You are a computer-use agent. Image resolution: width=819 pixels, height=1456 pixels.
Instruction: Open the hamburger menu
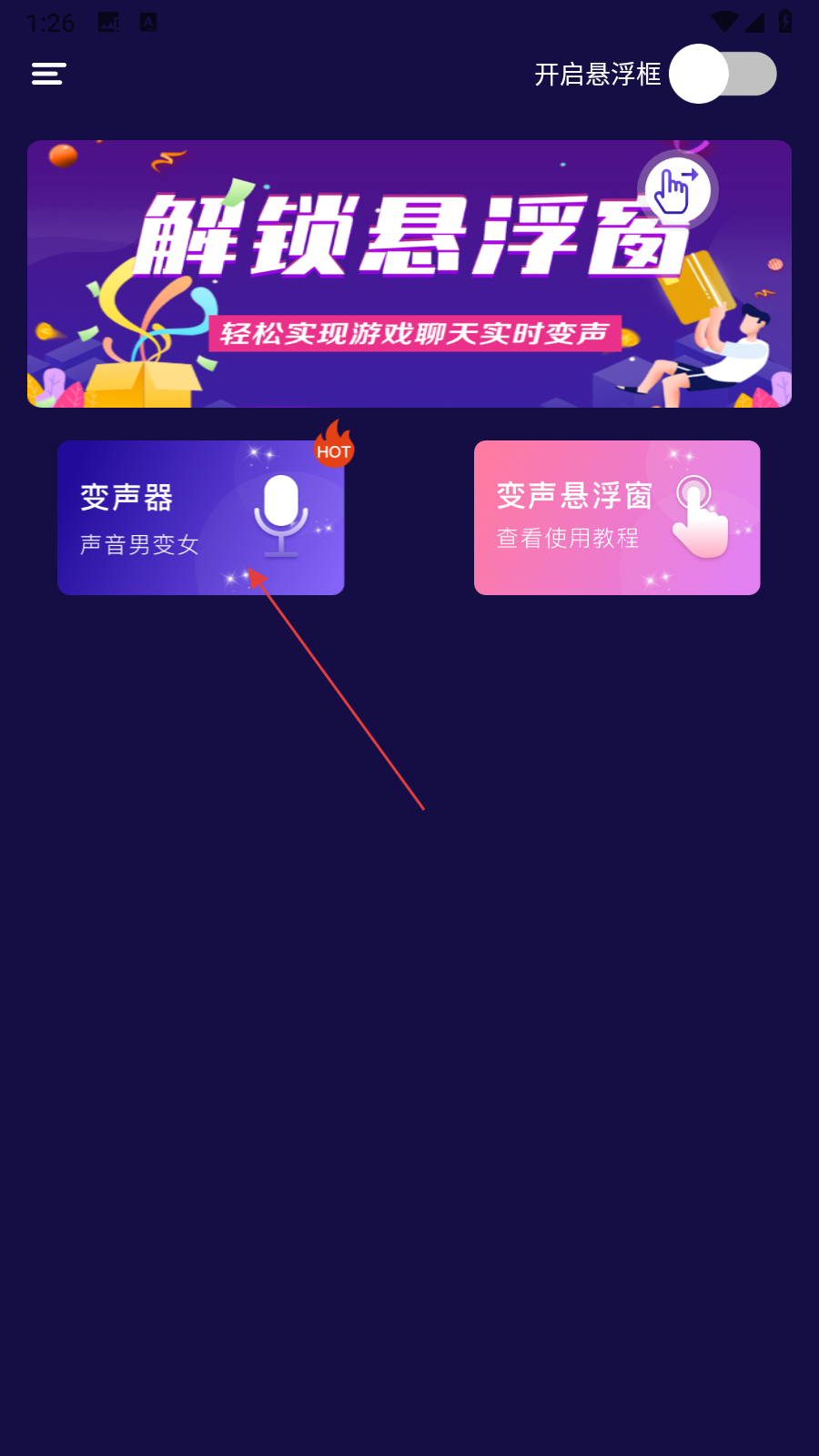click(48, 74)
